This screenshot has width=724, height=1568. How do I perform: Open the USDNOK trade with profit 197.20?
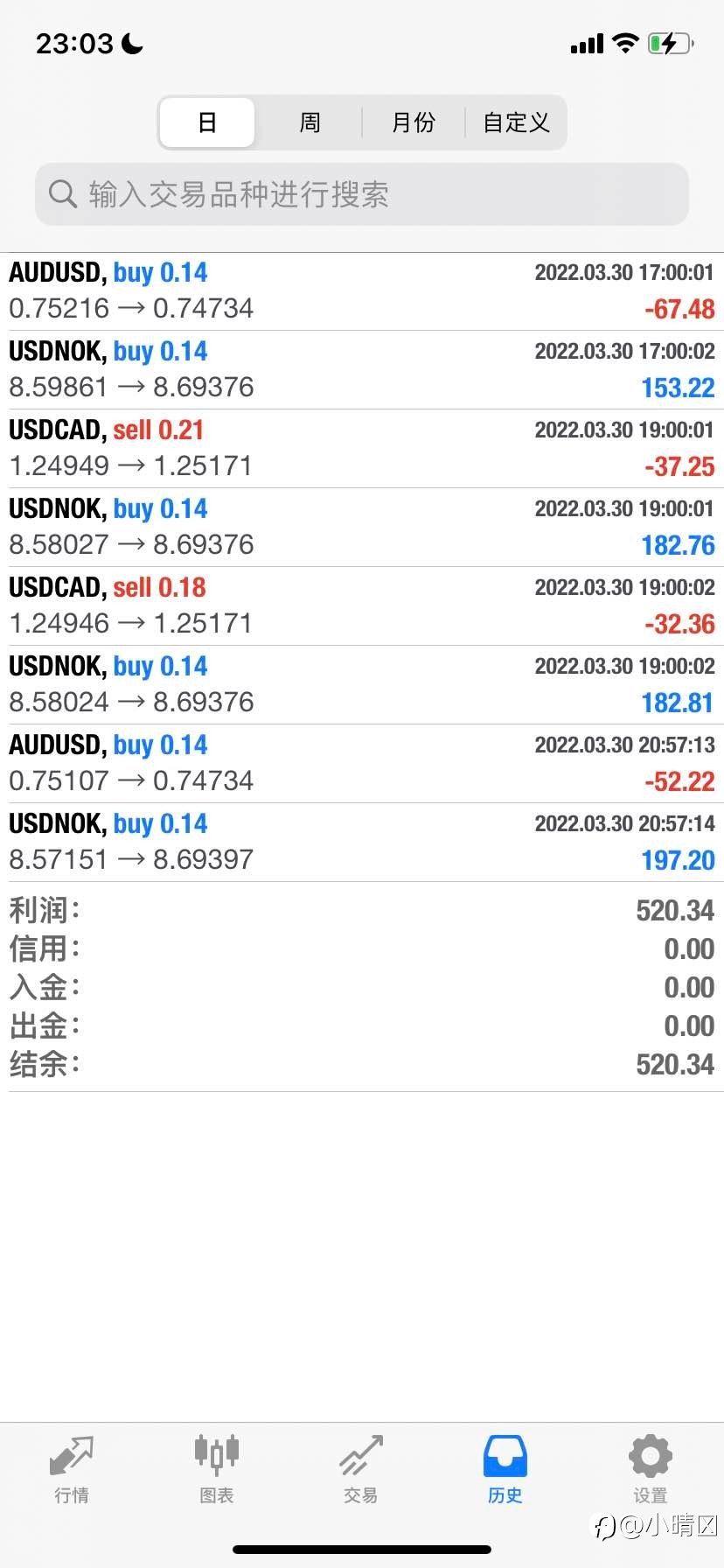pyautogui.click(x=362, y=843)
